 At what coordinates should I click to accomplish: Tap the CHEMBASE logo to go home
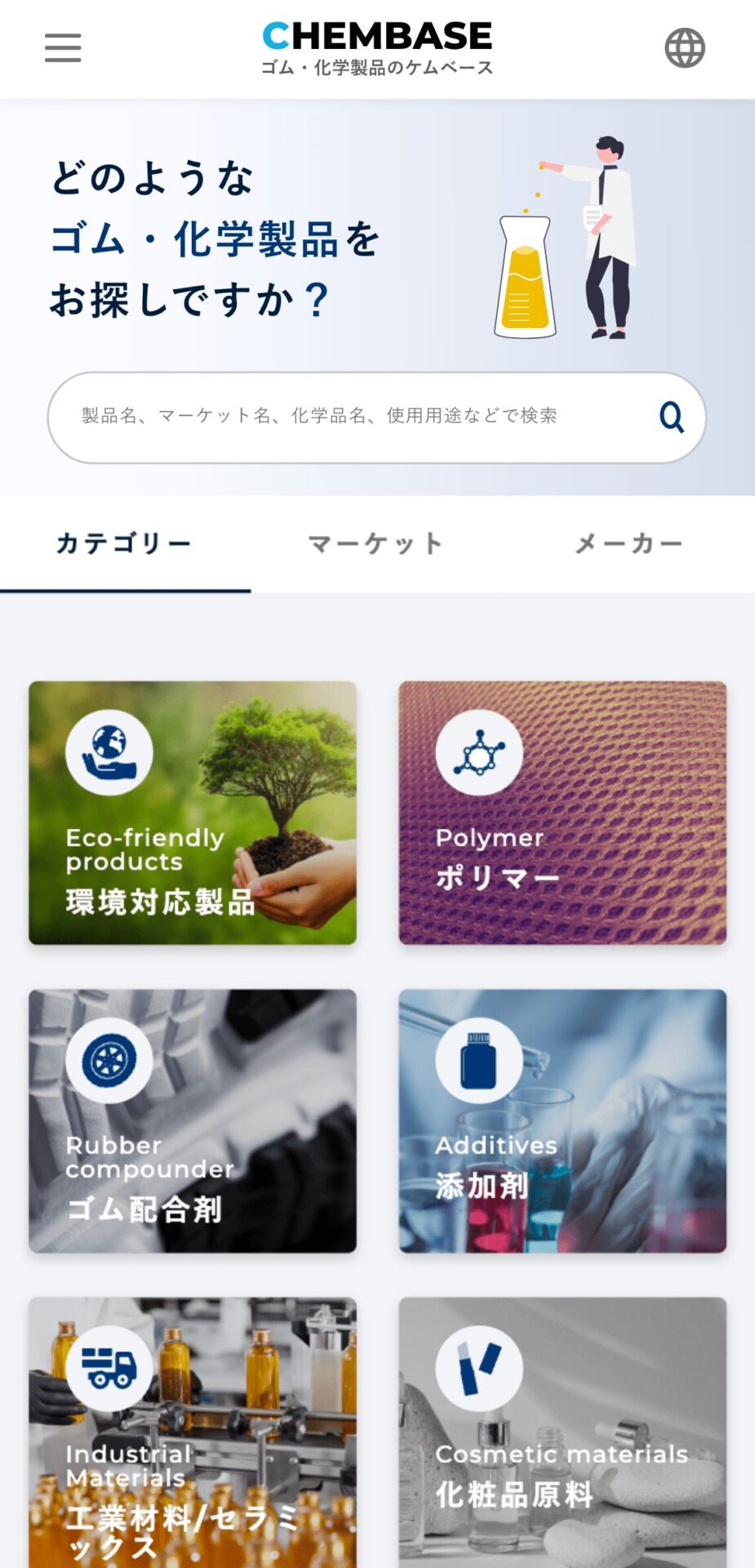[377, 47]
